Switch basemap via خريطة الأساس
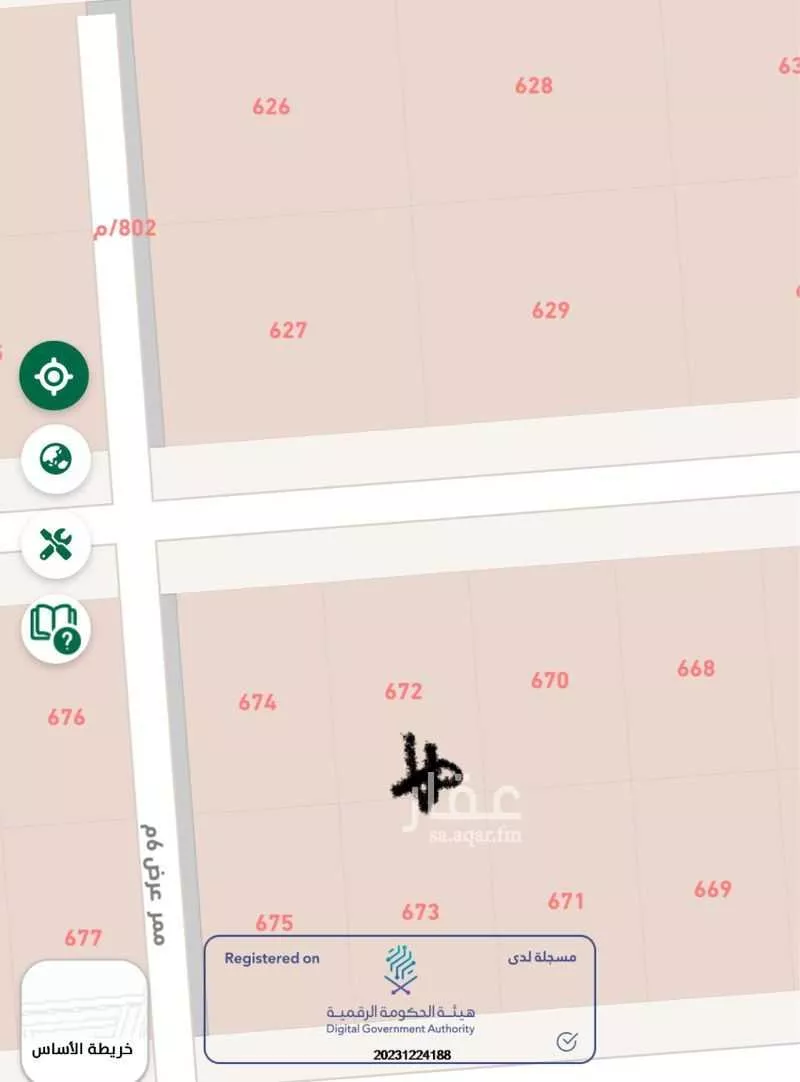800x1082 pixels. point(84,1019)
